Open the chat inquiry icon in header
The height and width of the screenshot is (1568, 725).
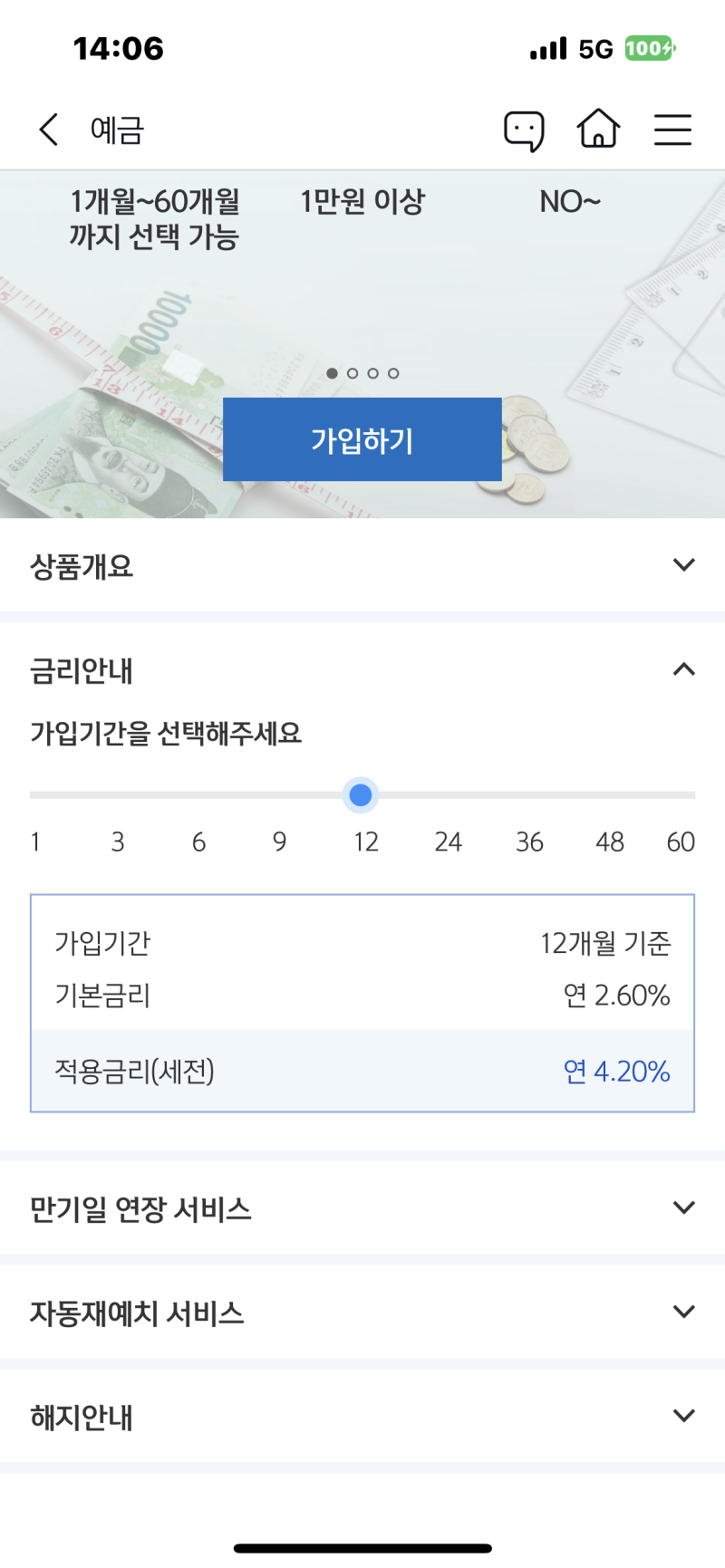[x=524, y=130]
